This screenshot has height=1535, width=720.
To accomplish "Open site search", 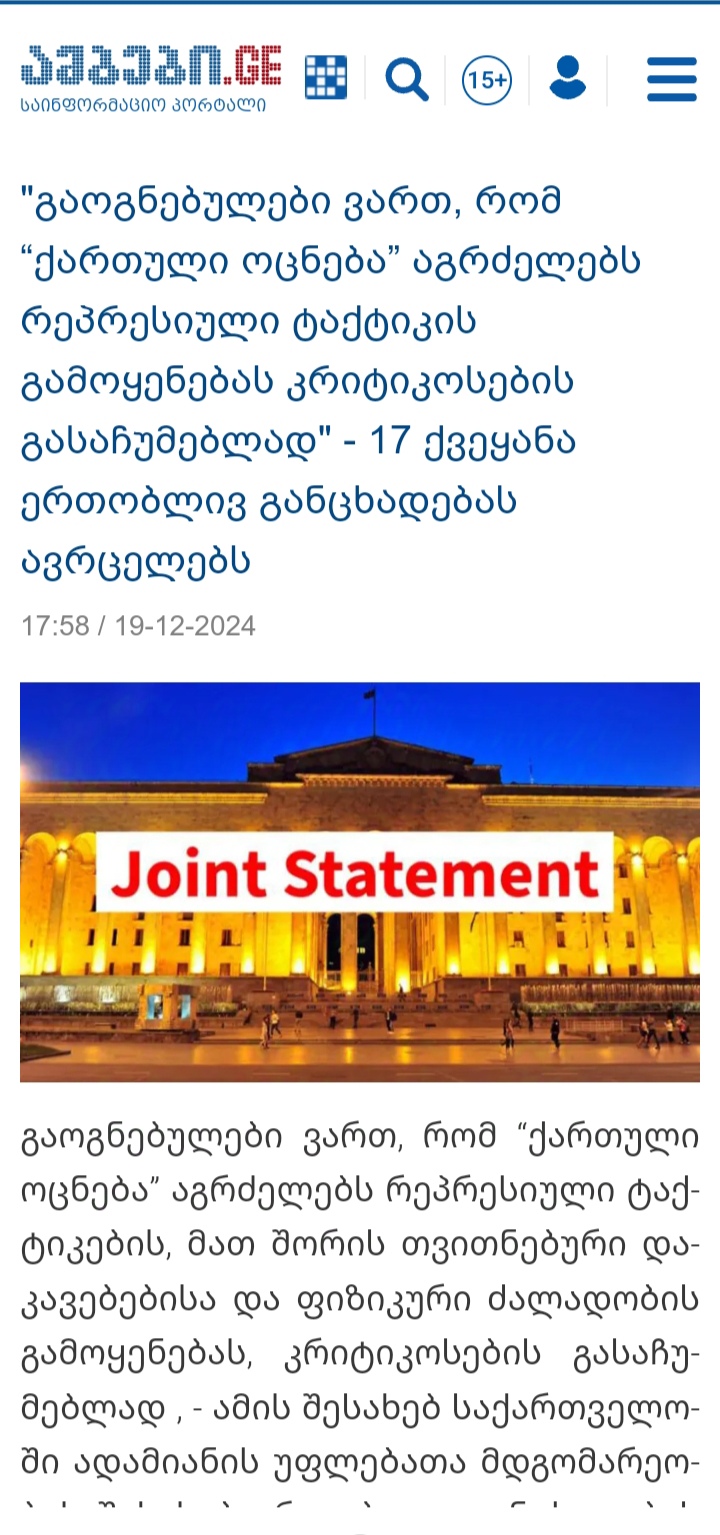I will tap(406, 78).
